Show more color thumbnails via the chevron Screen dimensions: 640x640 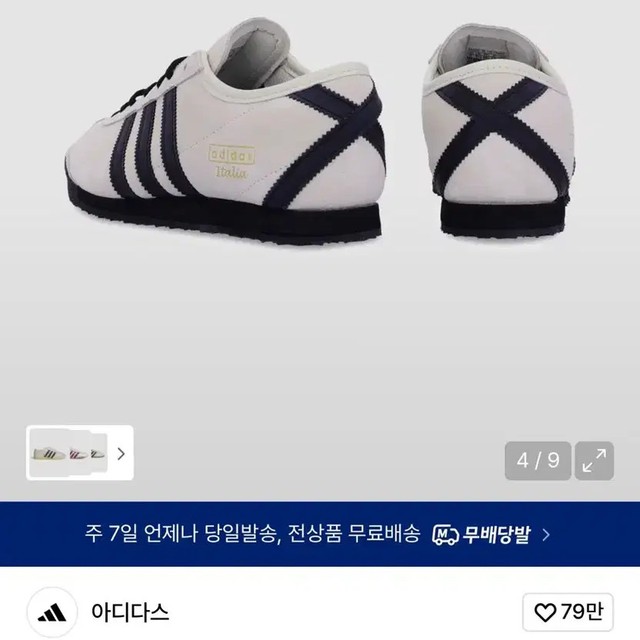(x=120, y=452)
